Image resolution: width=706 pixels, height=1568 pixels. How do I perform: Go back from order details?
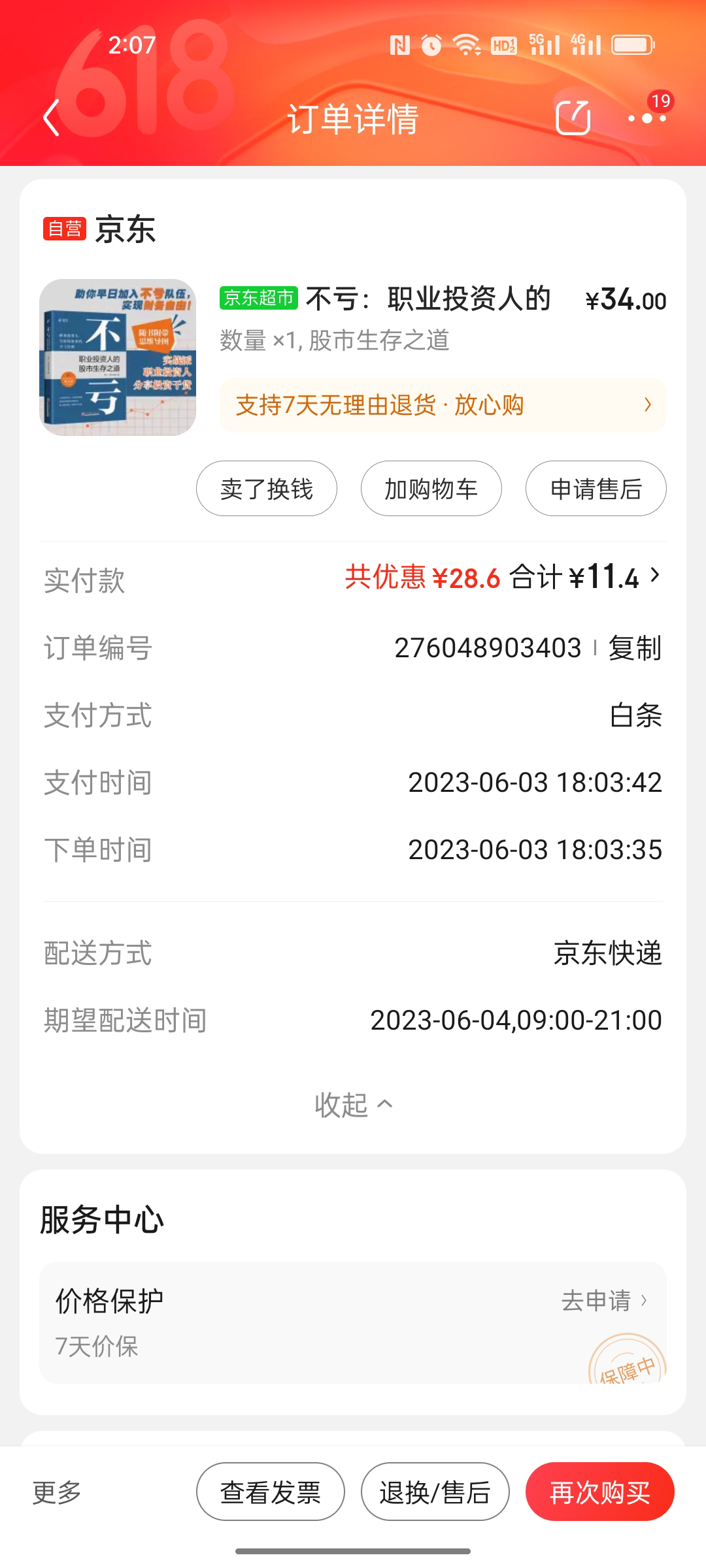click(x=51, y=118)
